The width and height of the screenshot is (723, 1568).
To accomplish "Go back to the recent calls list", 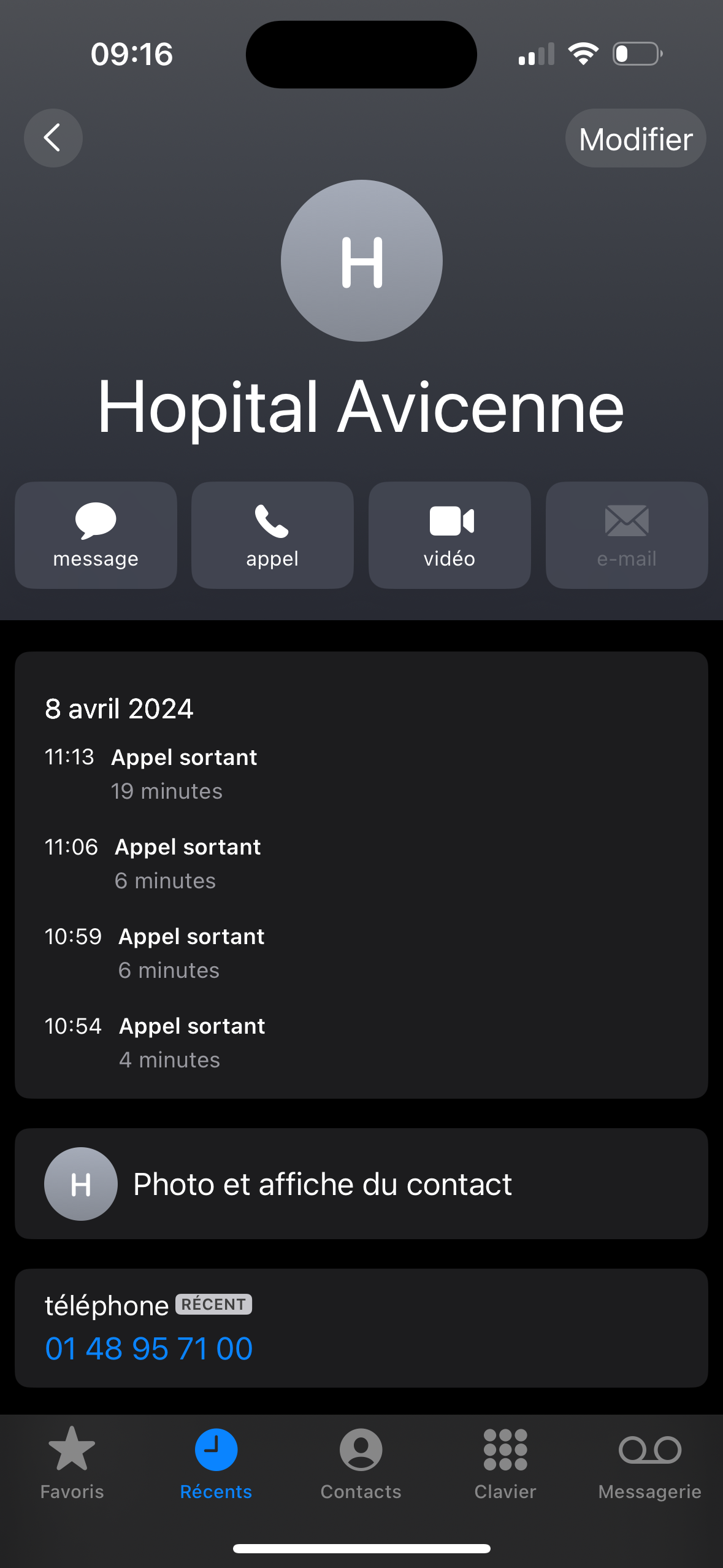I will 53,138.
